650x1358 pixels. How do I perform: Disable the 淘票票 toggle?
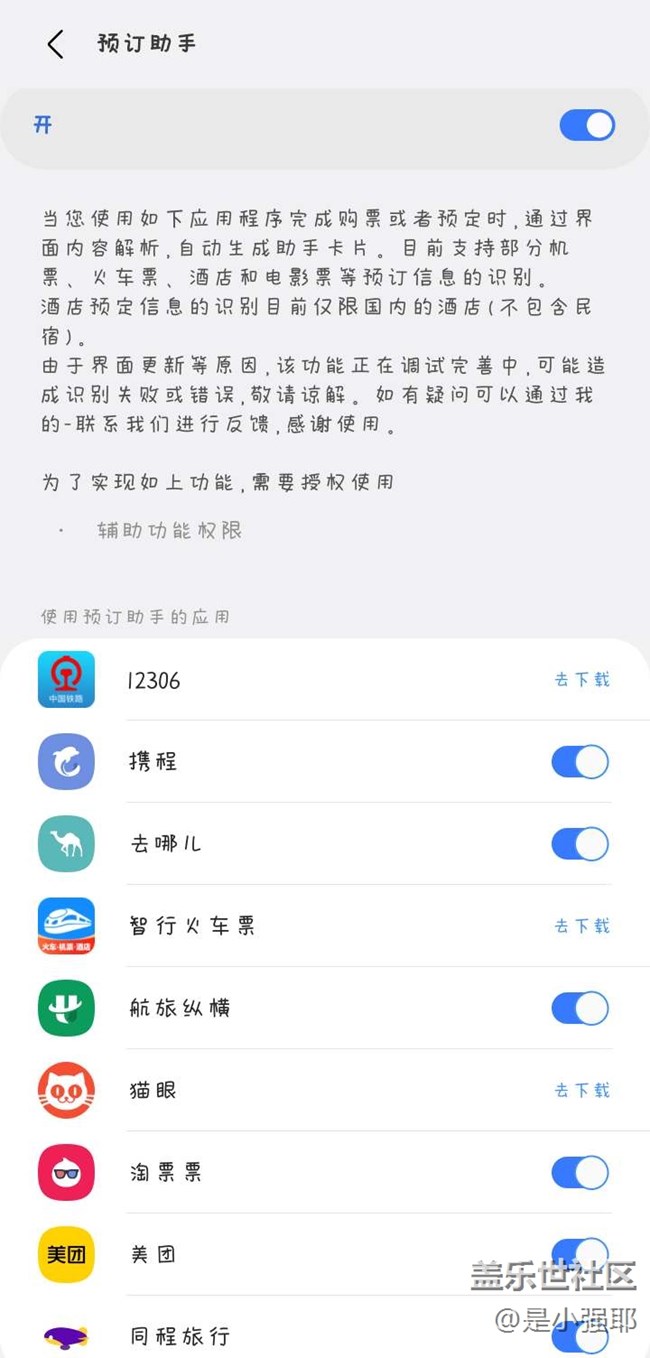[580, 1172]
